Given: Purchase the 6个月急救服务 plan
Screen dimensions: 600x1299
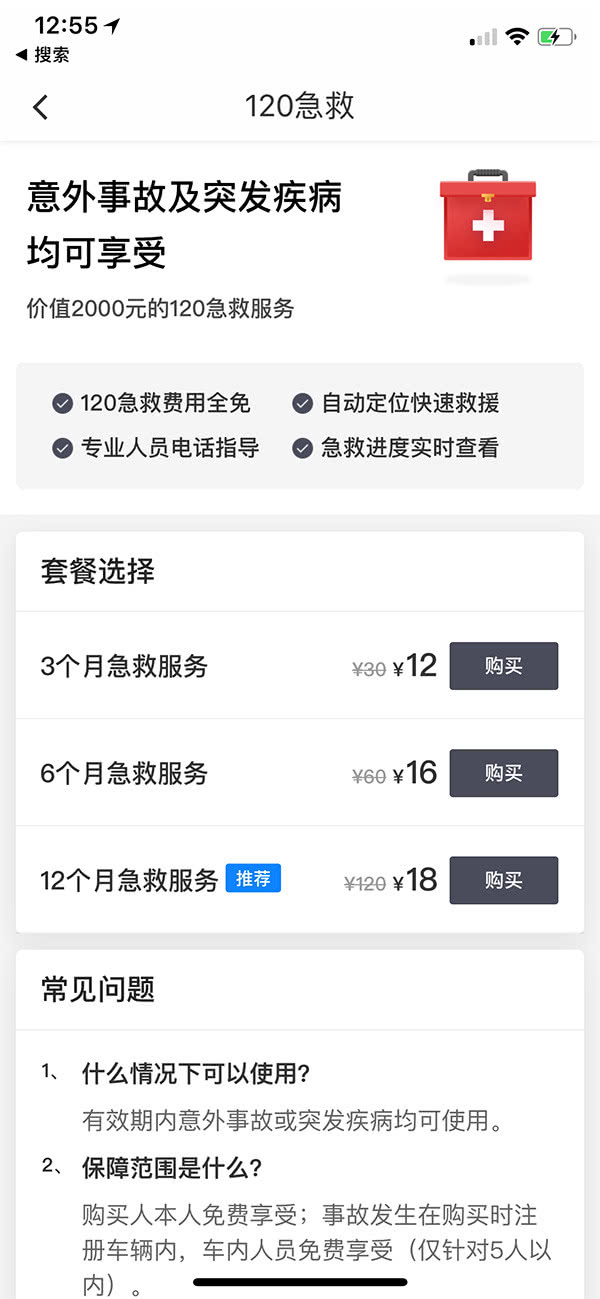Looking at the screenshot, I should click(503, 773).
